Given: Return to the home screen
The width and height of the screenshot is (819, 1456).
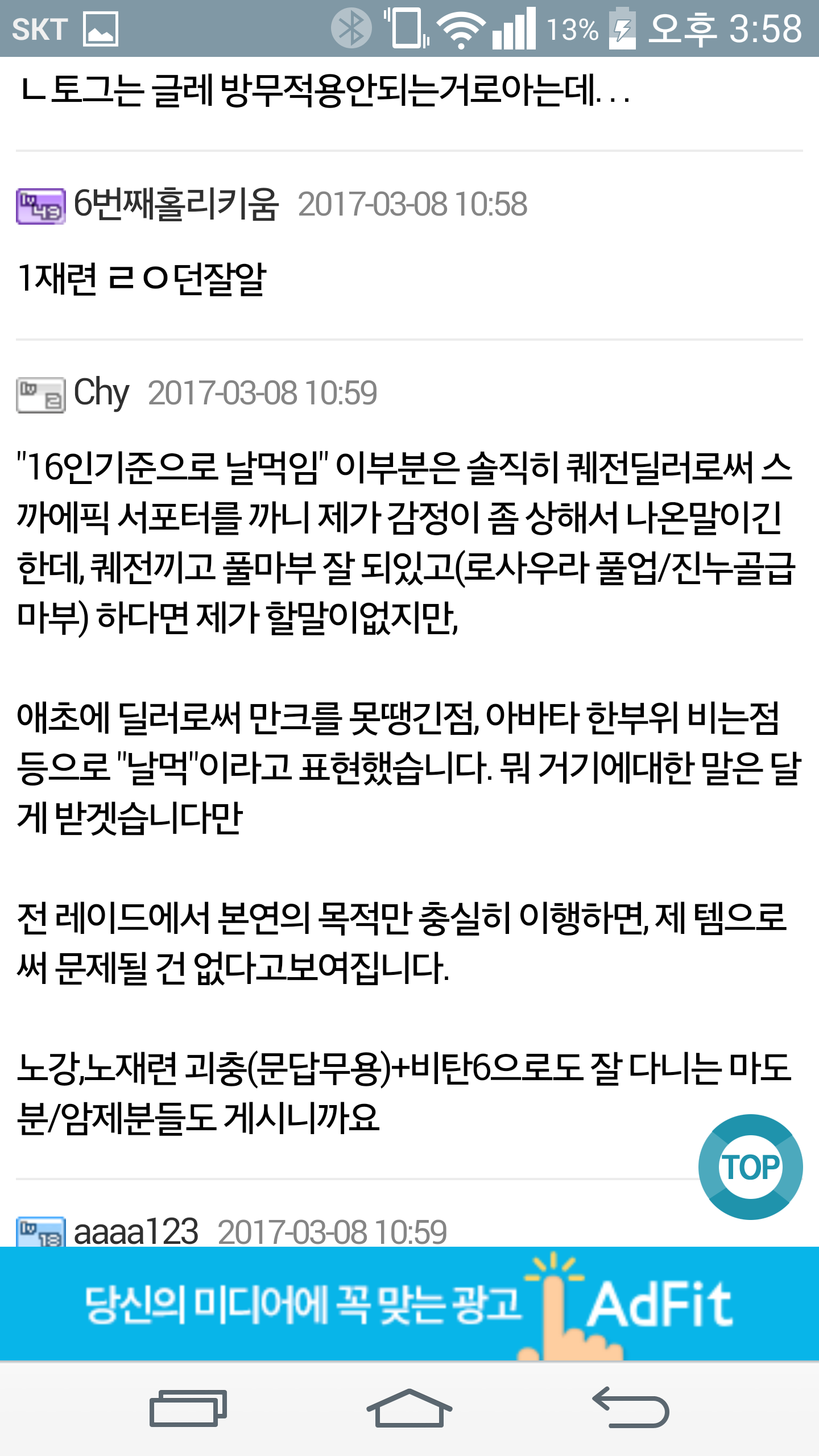Looking at the screenshot, I should coord(409,1408).
